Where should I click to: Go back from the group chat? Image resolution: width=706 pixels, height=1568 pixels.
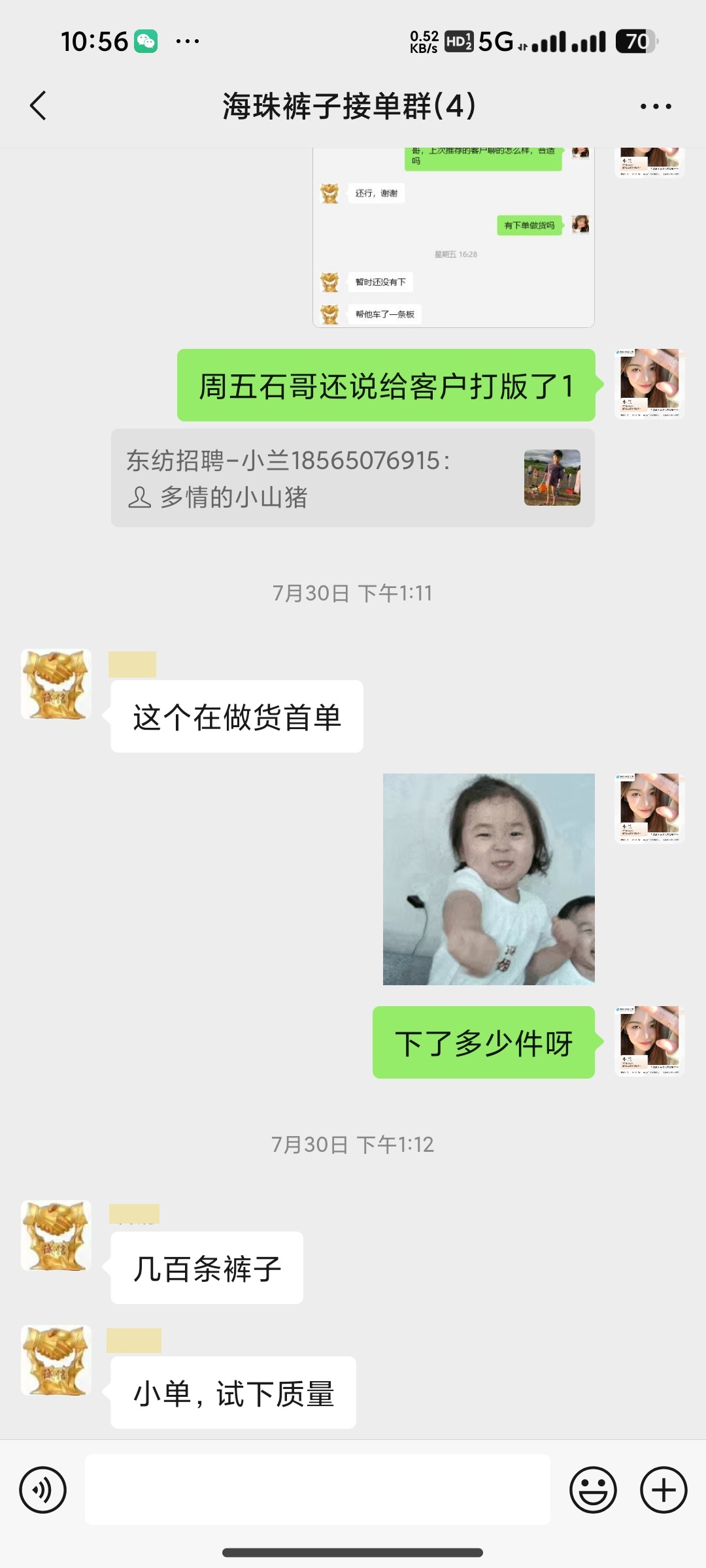(x=38, y=105)
